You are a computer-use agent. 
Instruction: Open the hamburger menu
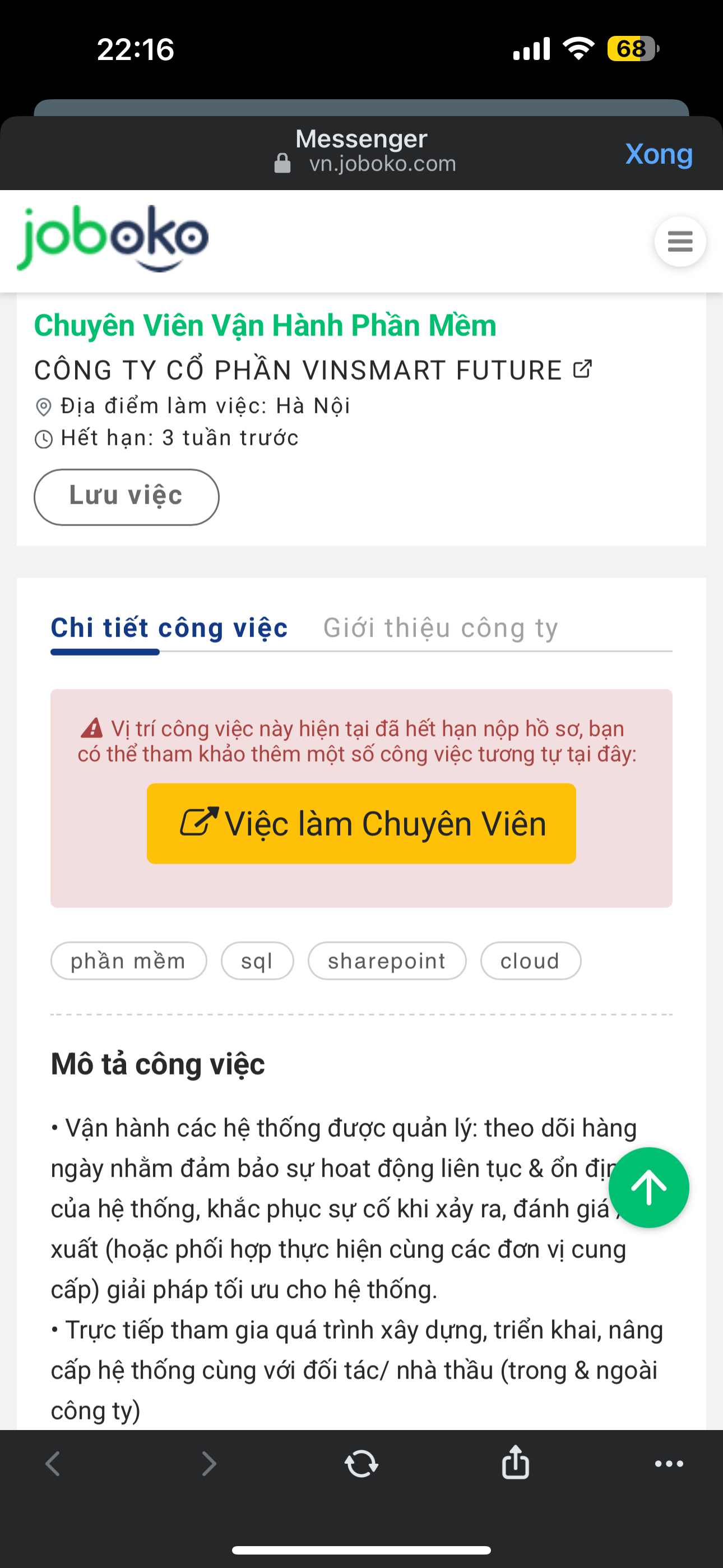click(x=680, y=242)
